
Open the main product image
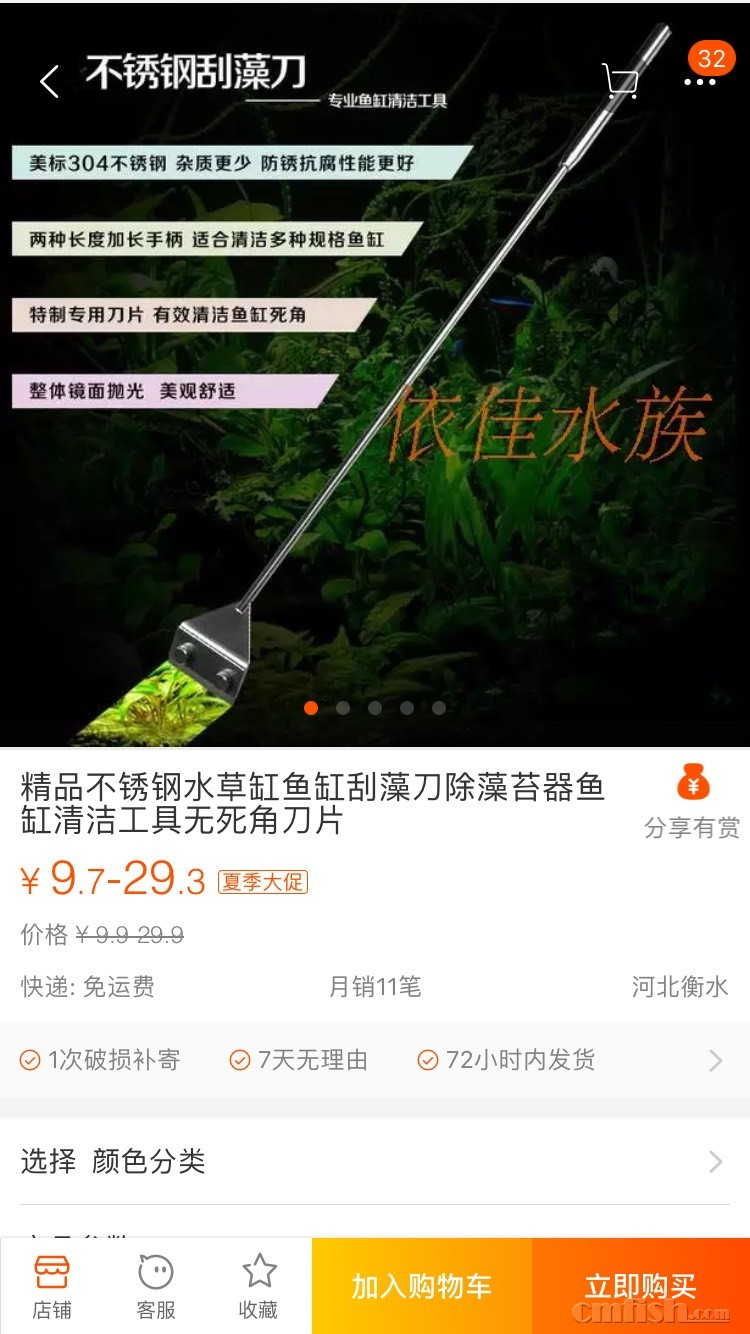coord(374,450)
